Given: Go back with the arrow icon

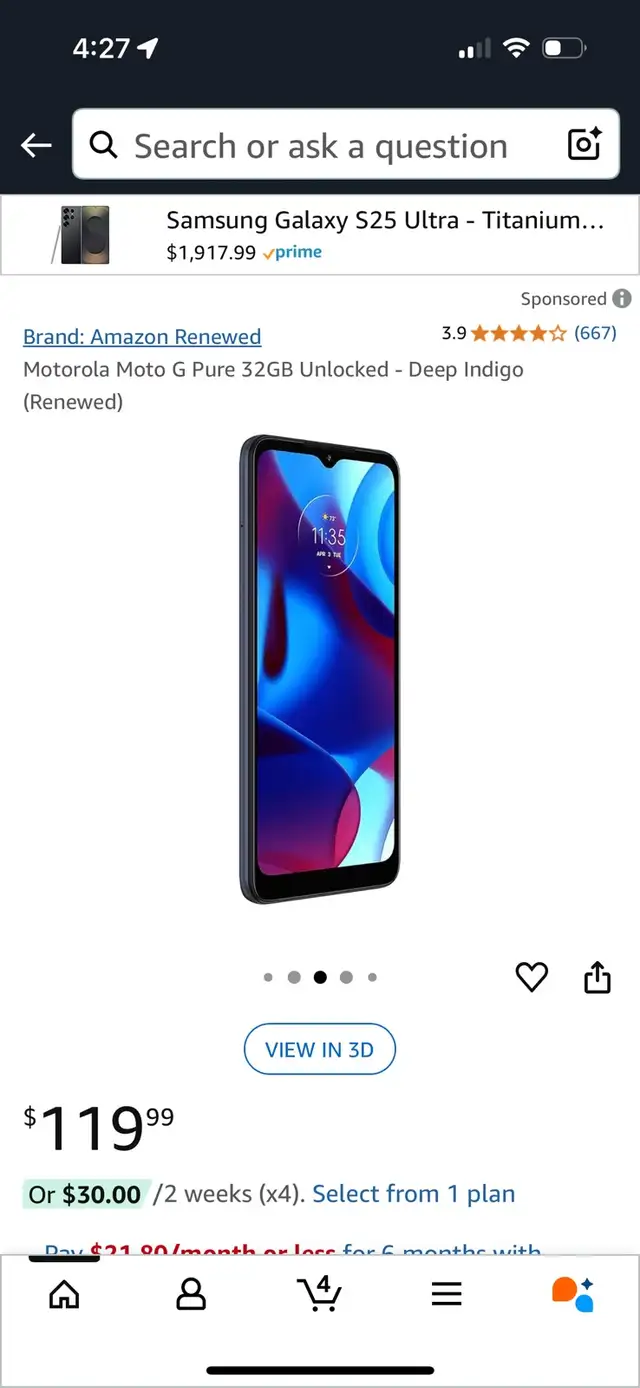Looking at the screenshot, I should (x=36, y=146).
